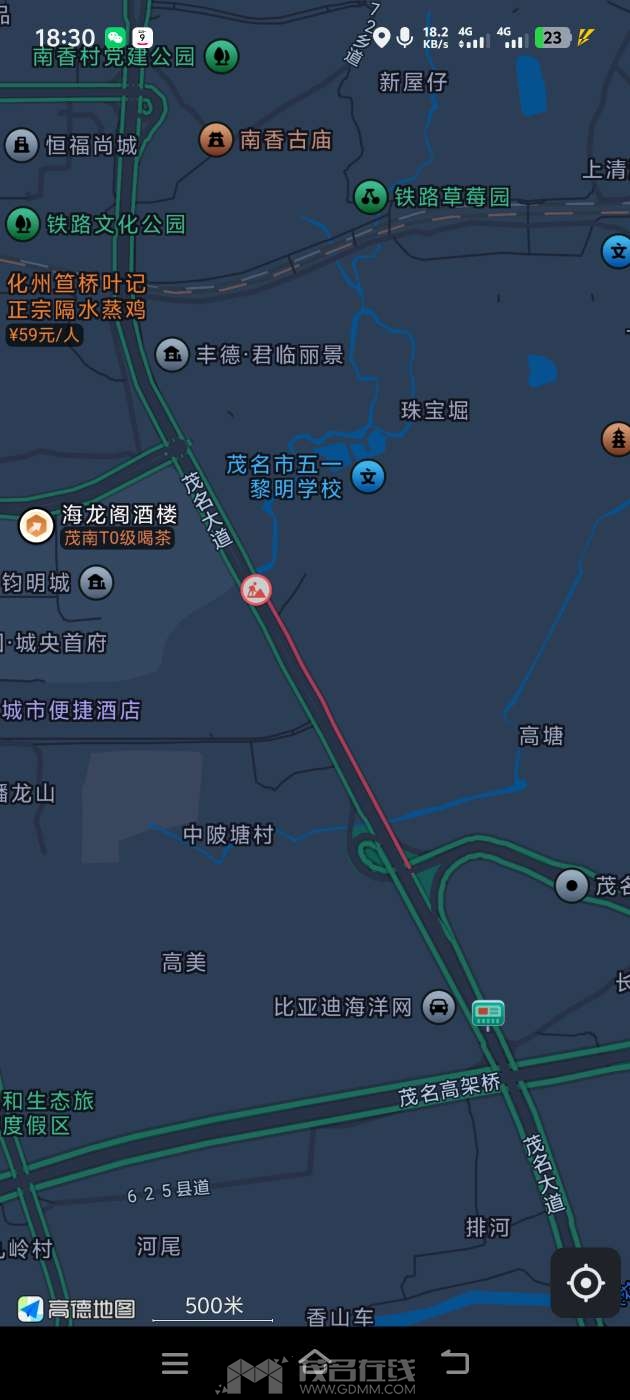
Task: Open 南香村党建公园 park marker
Action: [221, 56]
